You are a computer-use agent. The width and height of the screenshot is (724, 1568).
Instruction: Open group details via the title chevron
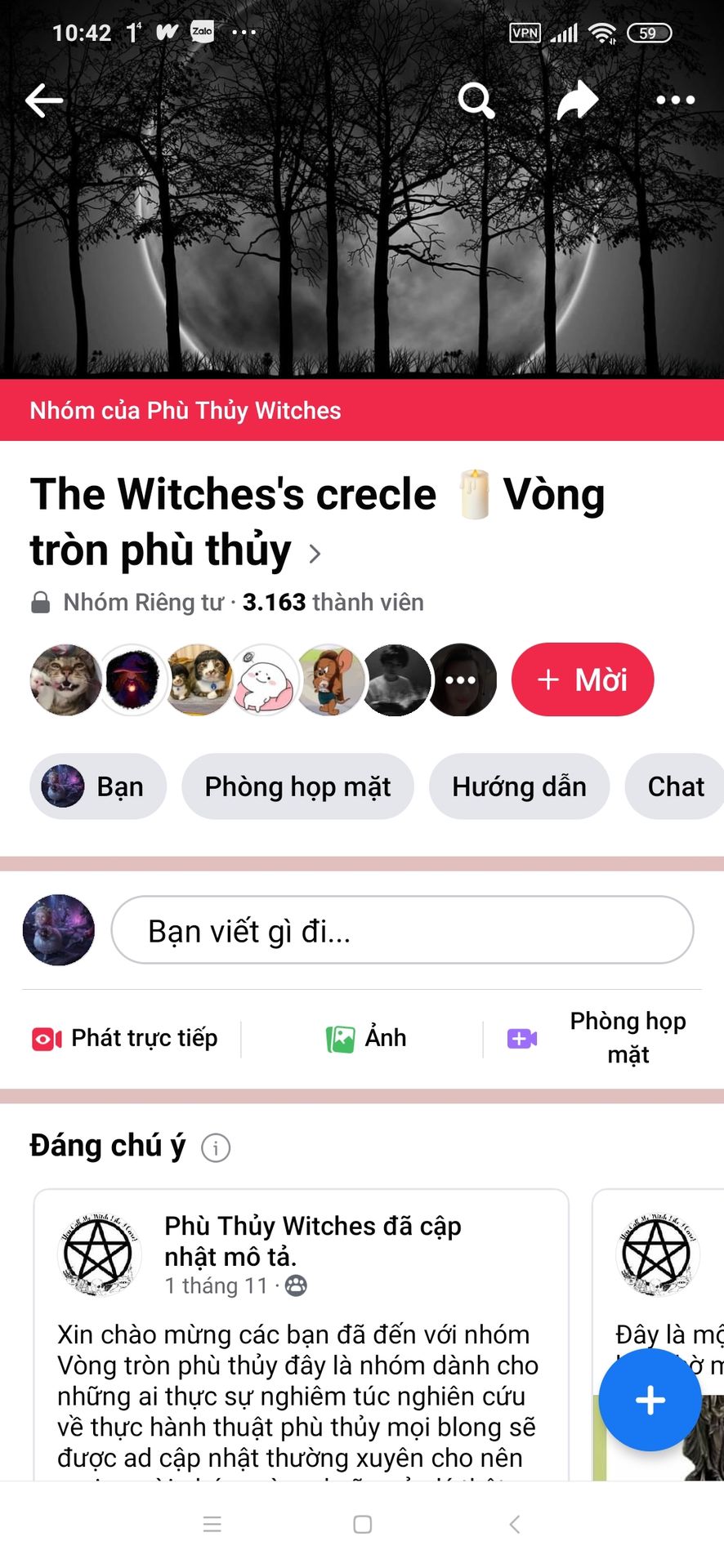pyautogui.click(x=315, y=554)
